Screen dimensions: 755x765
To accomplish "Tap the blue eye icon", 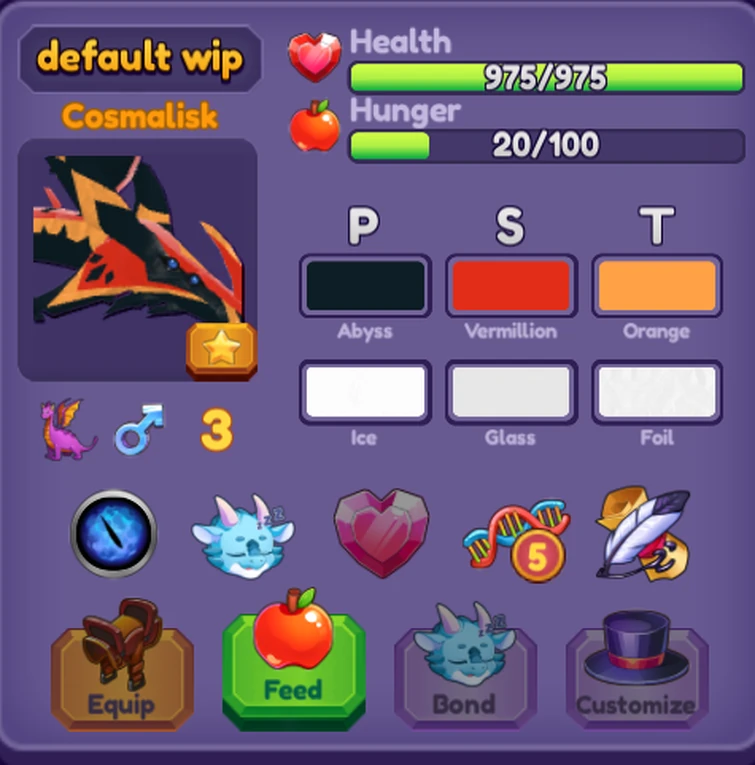I will (114, 534).
